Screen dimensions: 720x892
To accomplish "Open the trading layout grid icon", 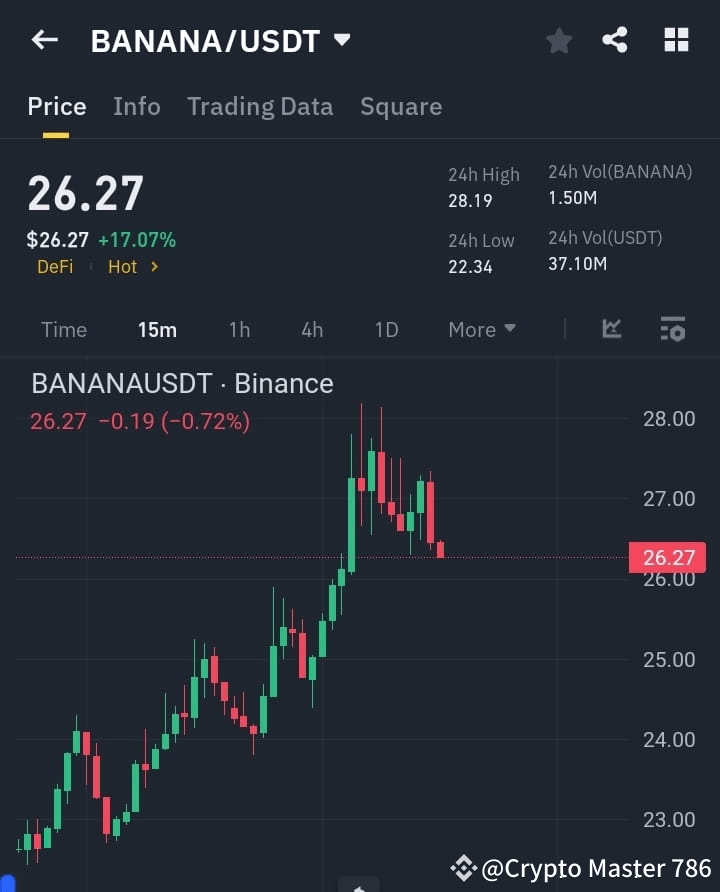I will (676, 40).
